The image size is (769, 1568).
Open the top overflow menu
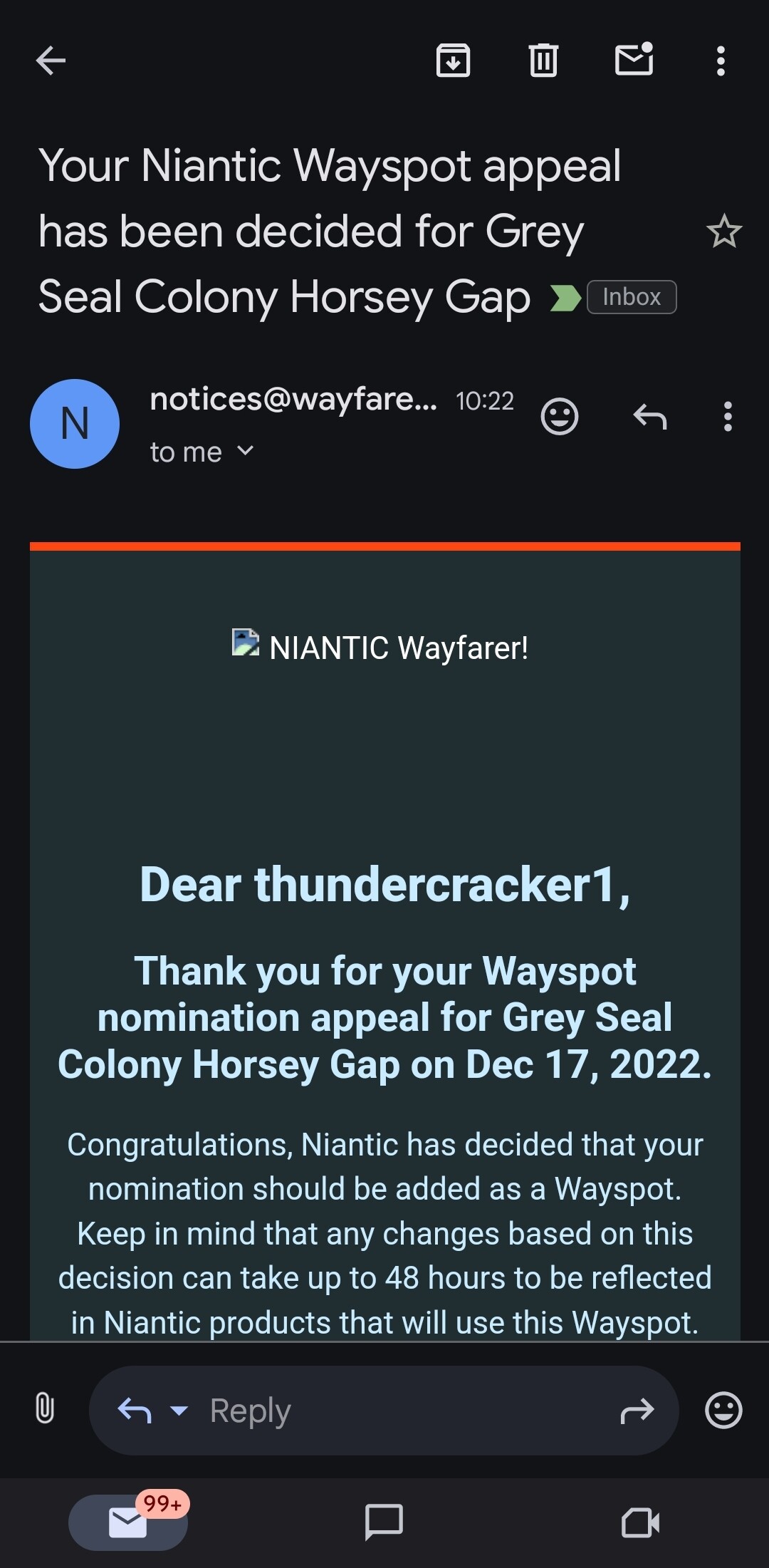coord(721,61)
